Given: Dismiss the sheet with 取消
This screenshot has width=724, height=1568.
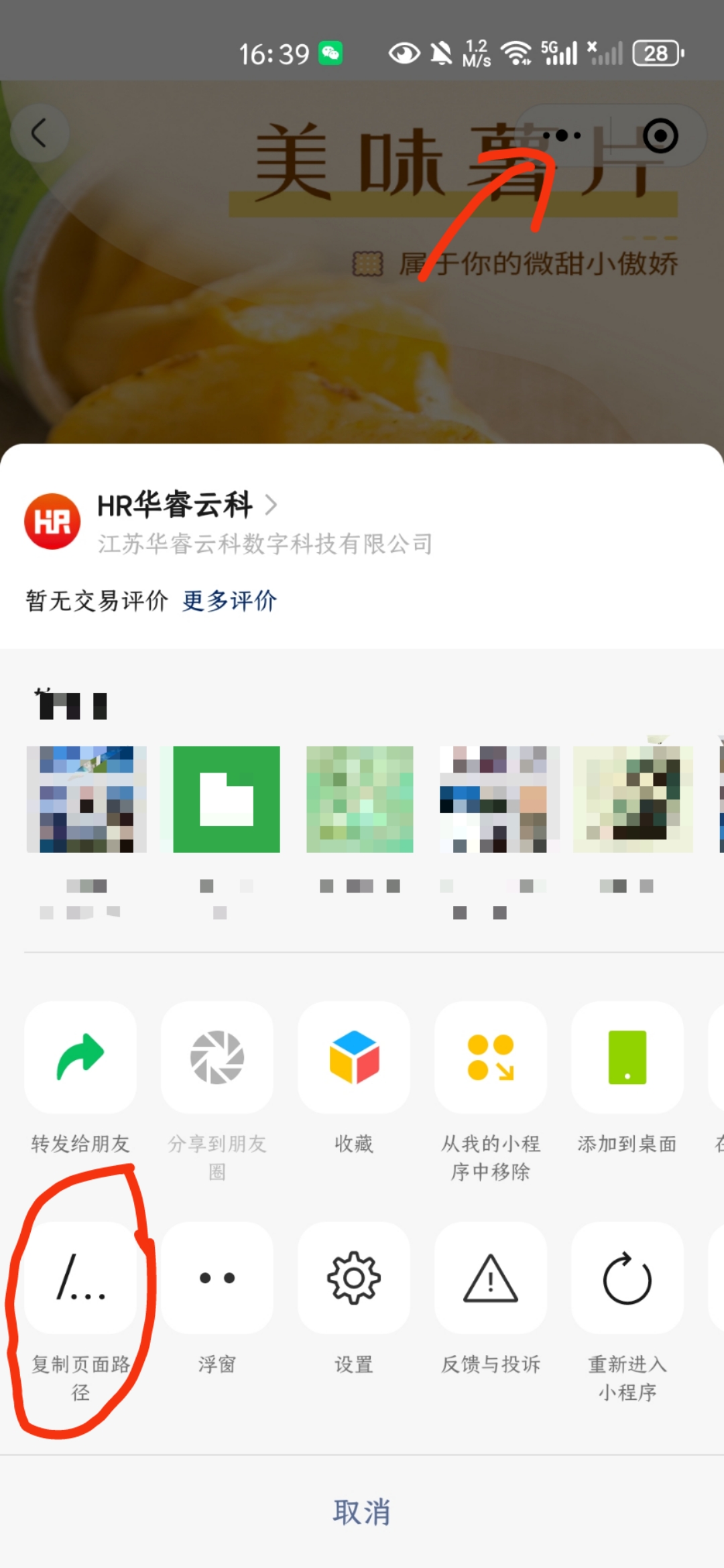Looking at the screenshot, I should 362,1512.
